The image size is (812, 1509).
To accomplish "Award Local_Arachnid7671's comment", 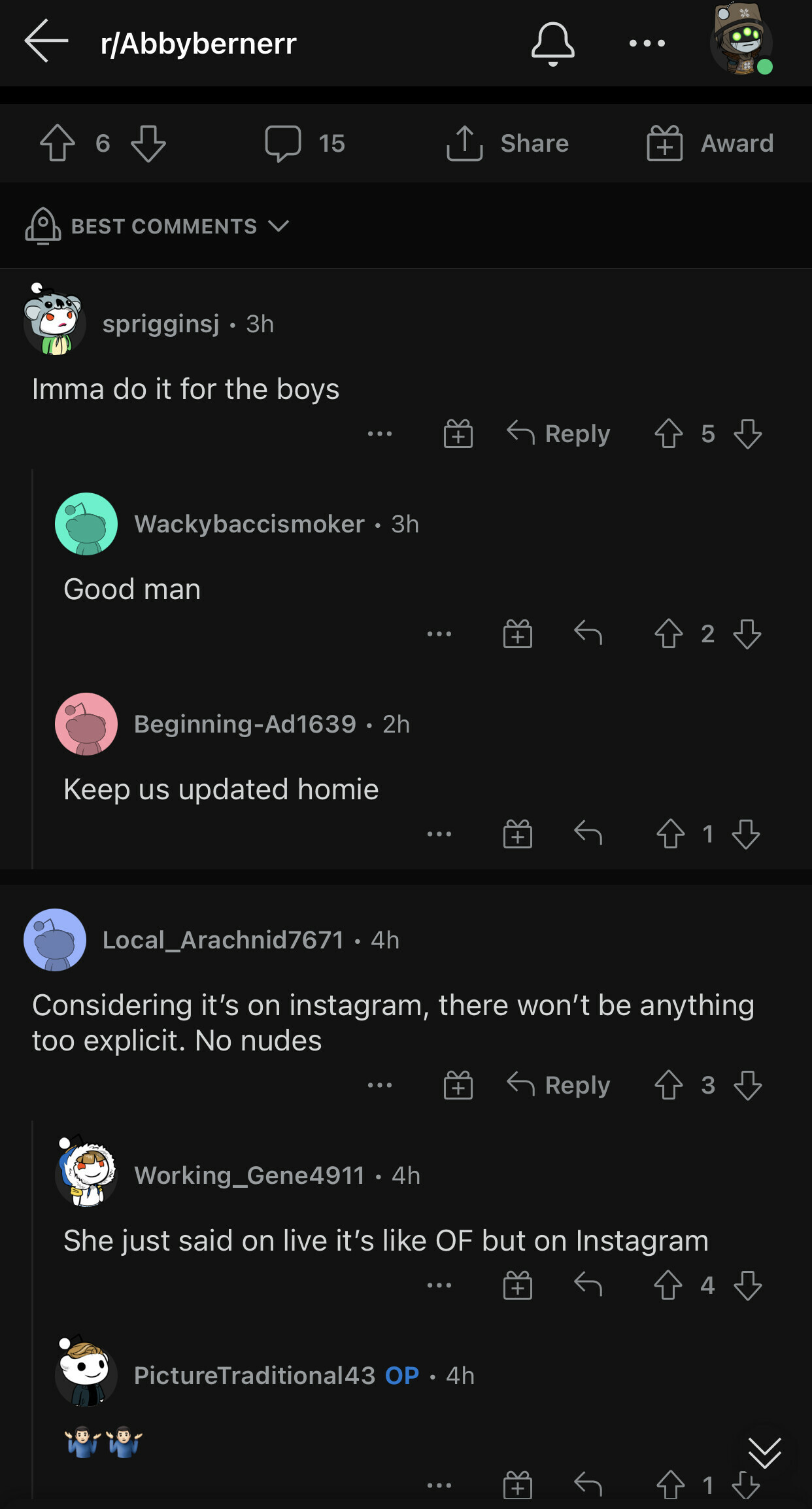I will click(x=458, y=1084).
